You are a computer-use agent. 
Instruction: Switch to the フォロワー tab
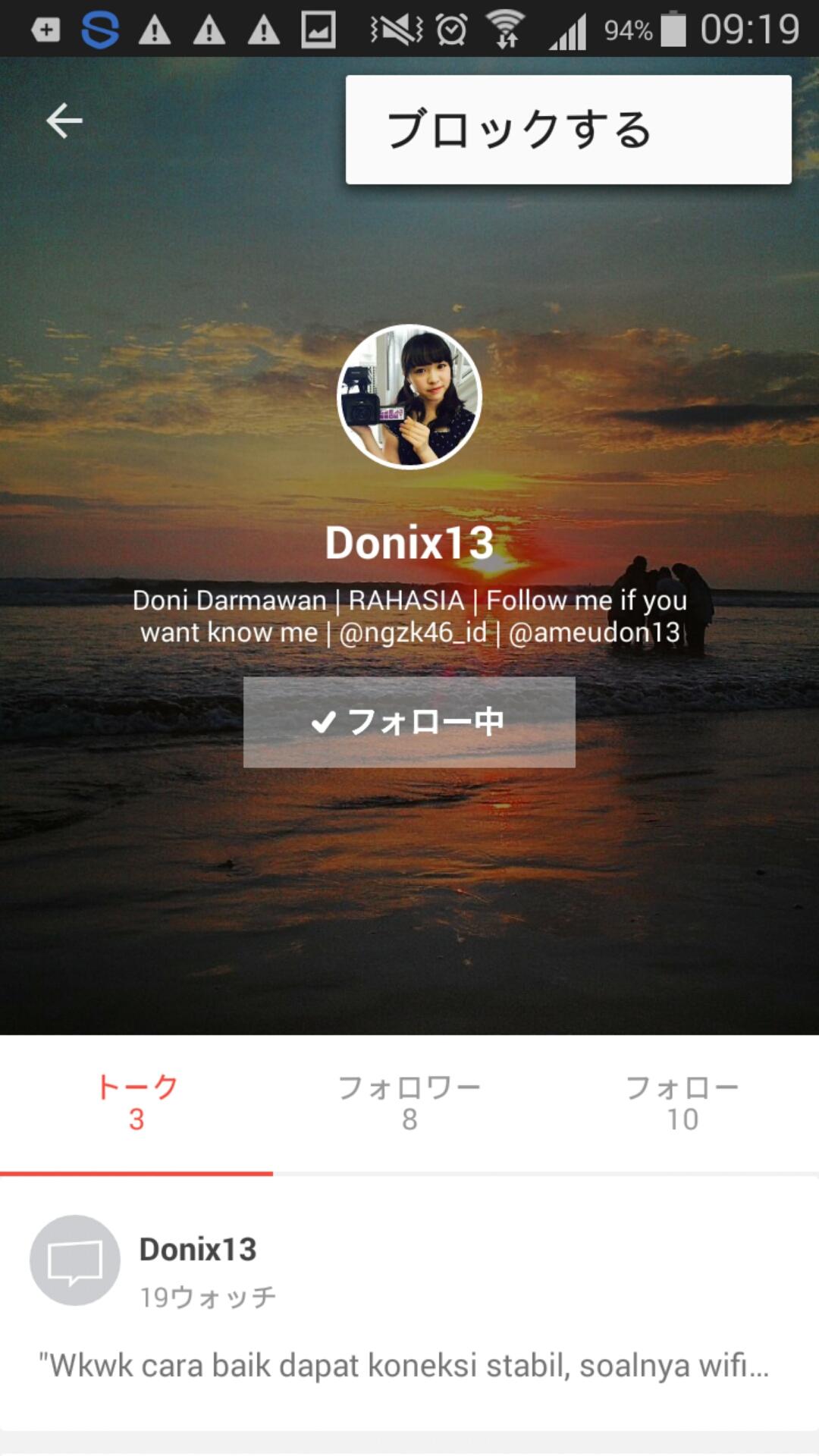coord(409,1103)
